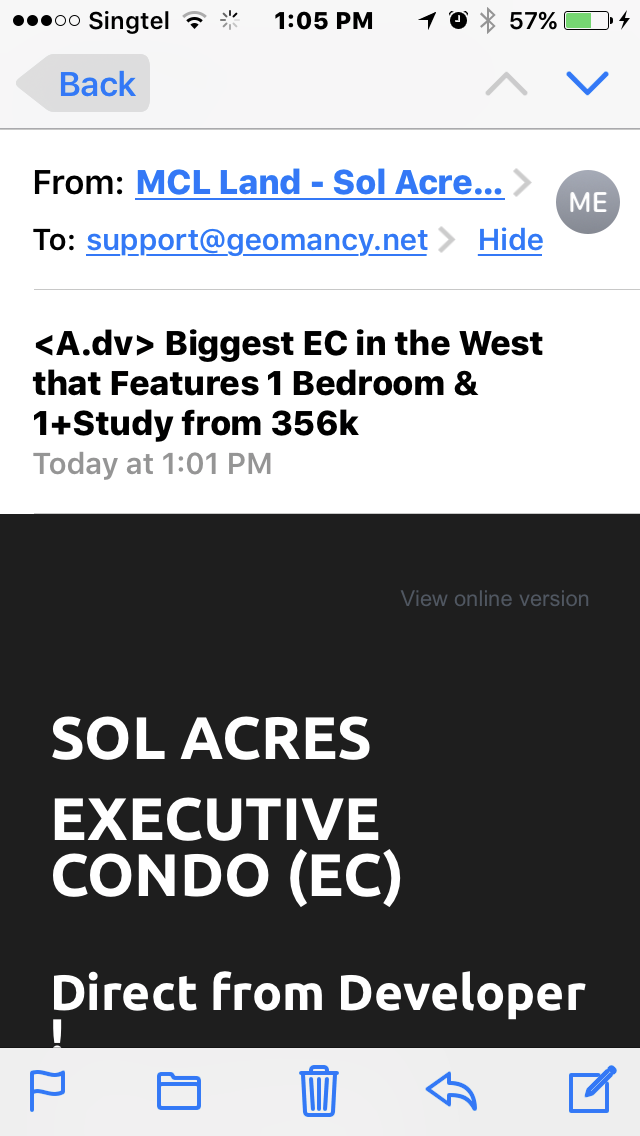Viewport: 640px width, 1136px height.
Task: Open View online version link
Action: coord(494,599)
